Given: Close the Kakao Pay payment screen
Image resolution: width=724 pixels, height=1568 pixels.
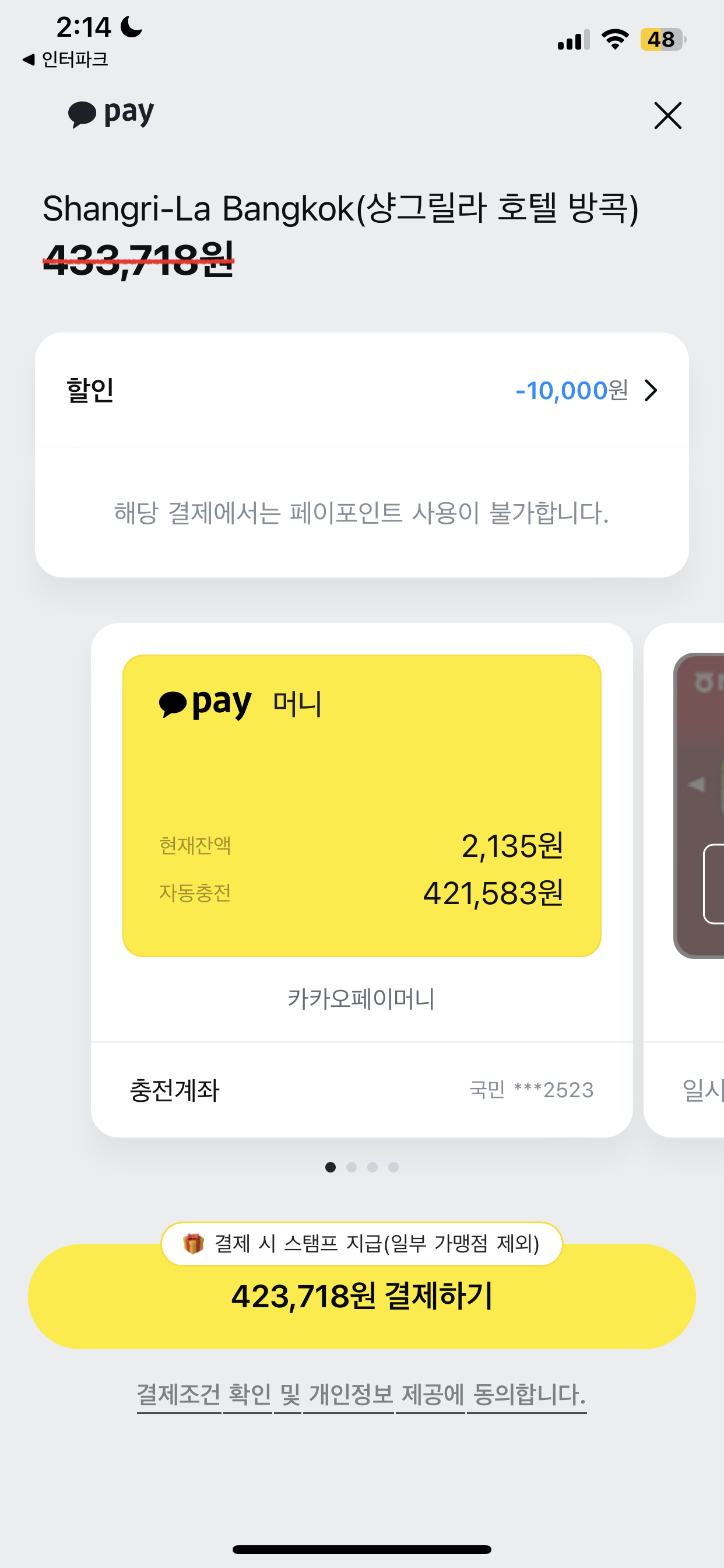Looking at the screenshot, I should (x=667, y=116).
